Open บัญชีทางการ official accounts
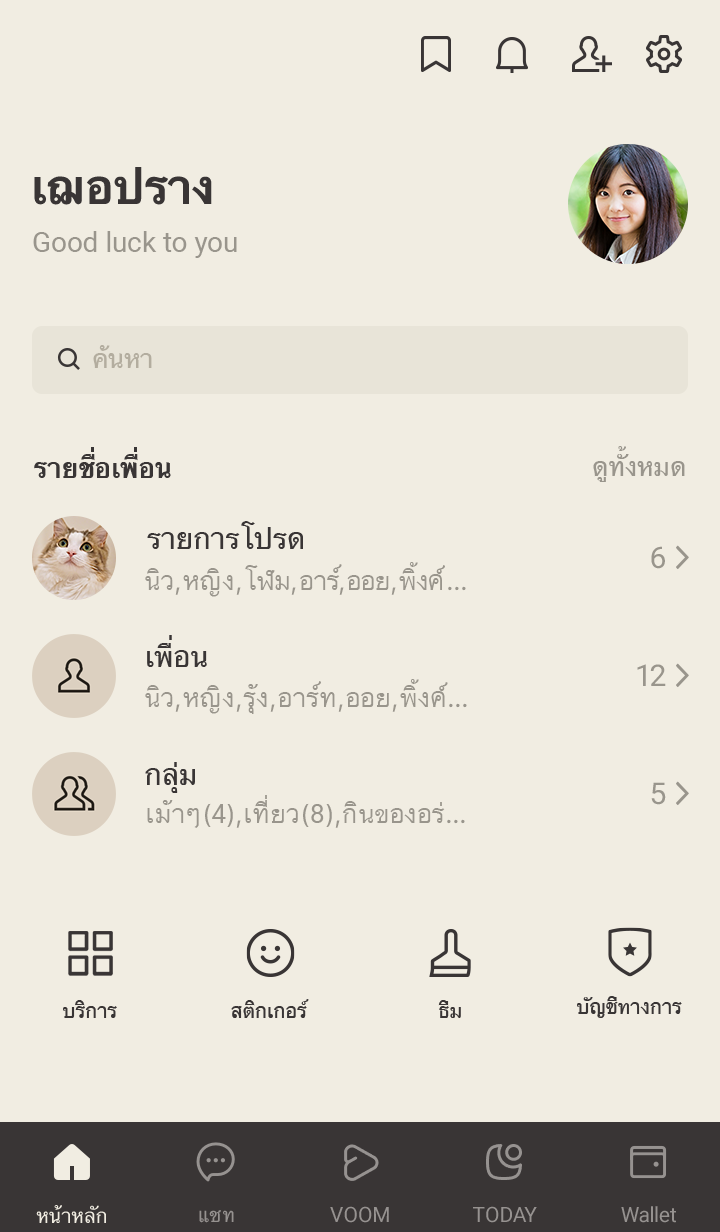Image resolution: width=720 pixels, height=1232 pixels. pos(629,972)
